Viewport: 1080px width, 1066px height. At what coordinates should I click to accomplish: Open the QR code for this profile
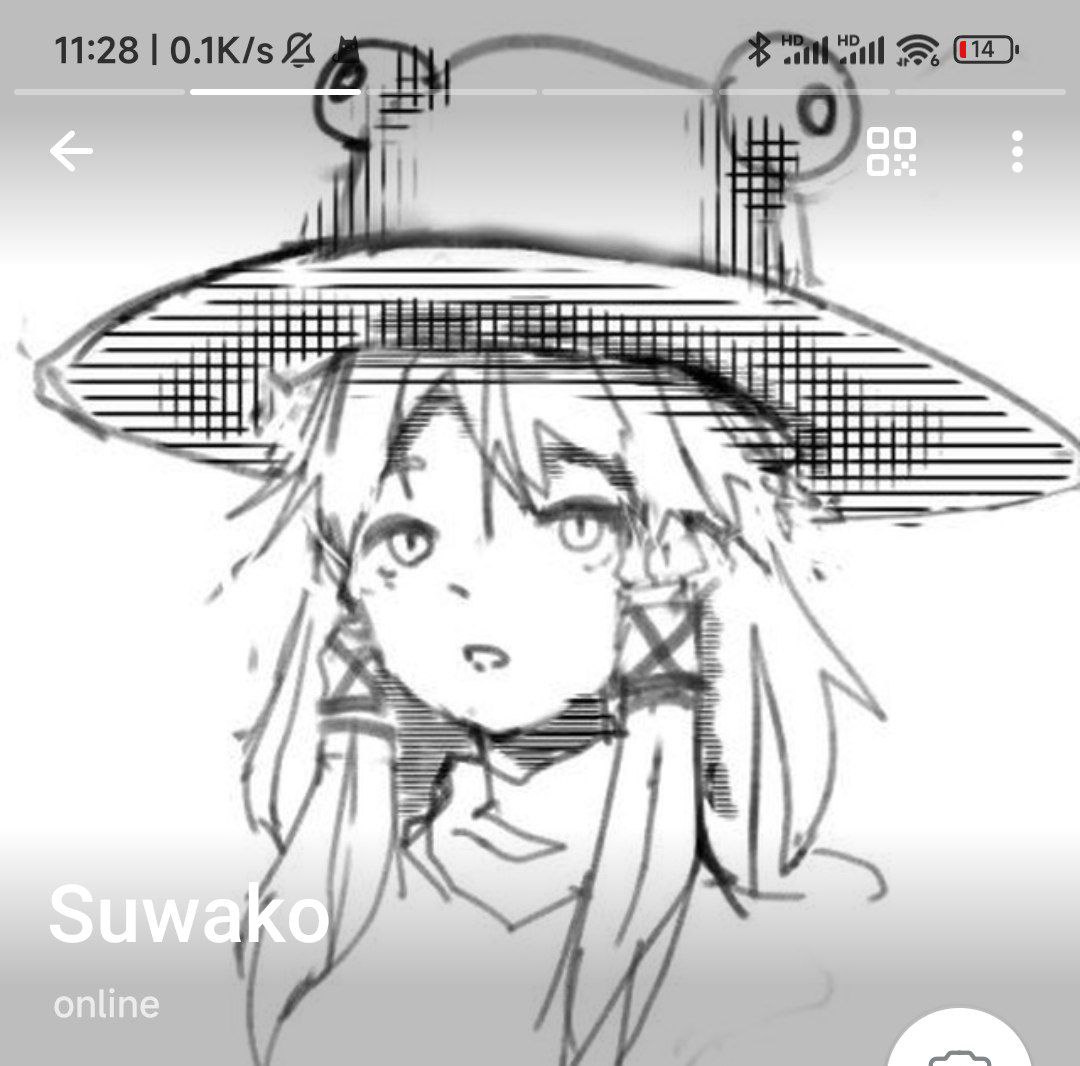[x=891, y=152]
